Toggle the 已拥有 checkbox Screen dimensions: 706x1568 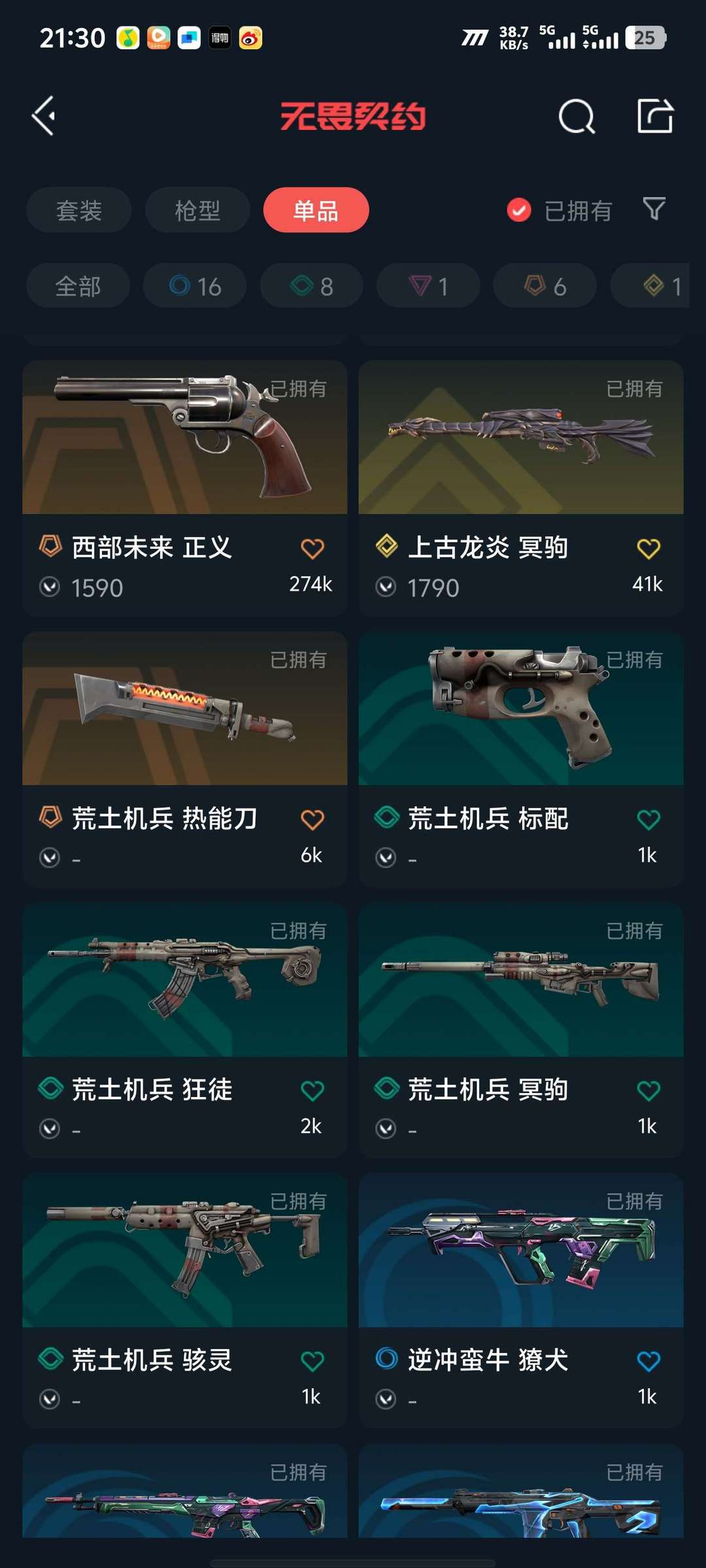[519, 210]
